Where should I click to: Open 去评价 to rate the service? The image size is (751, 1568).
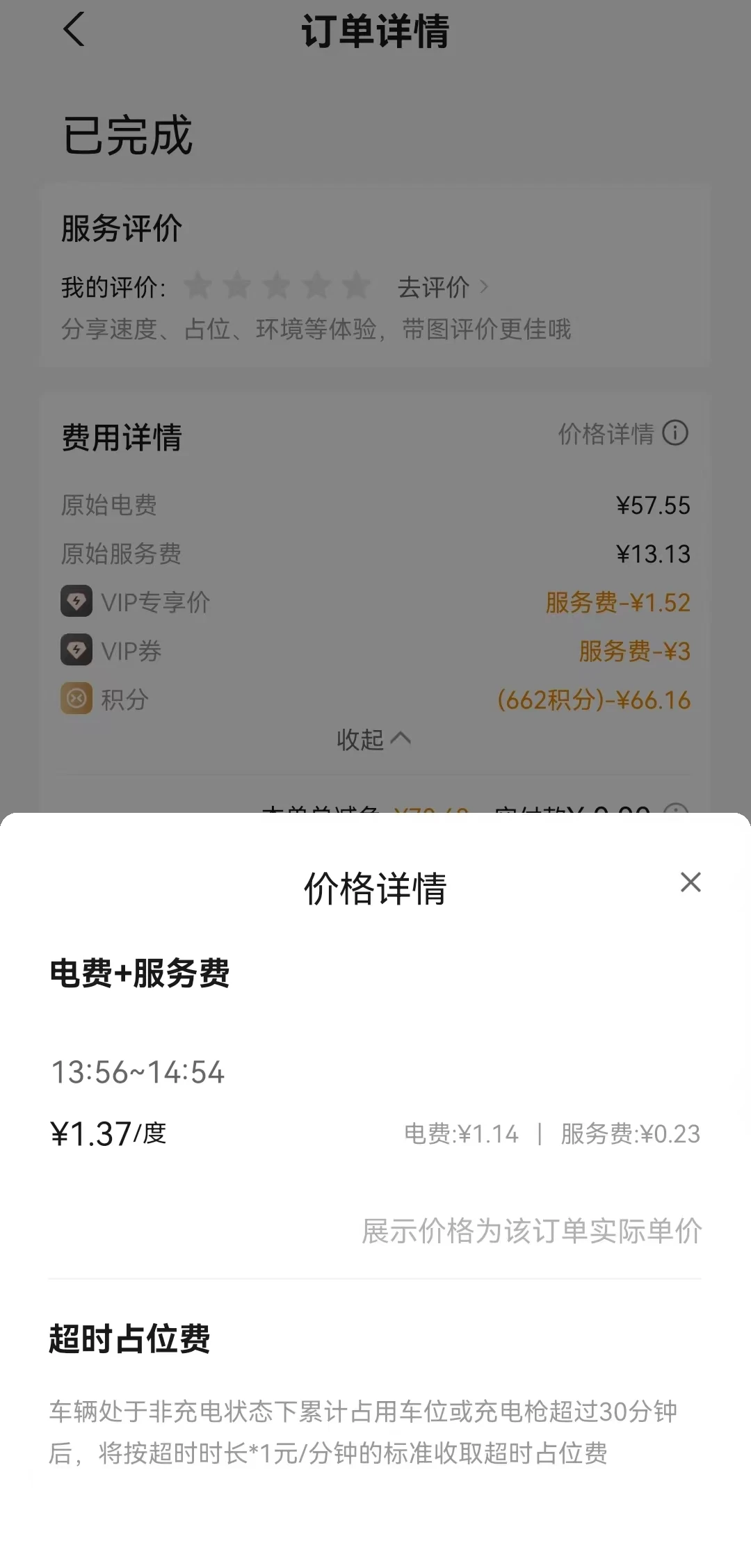443,287
